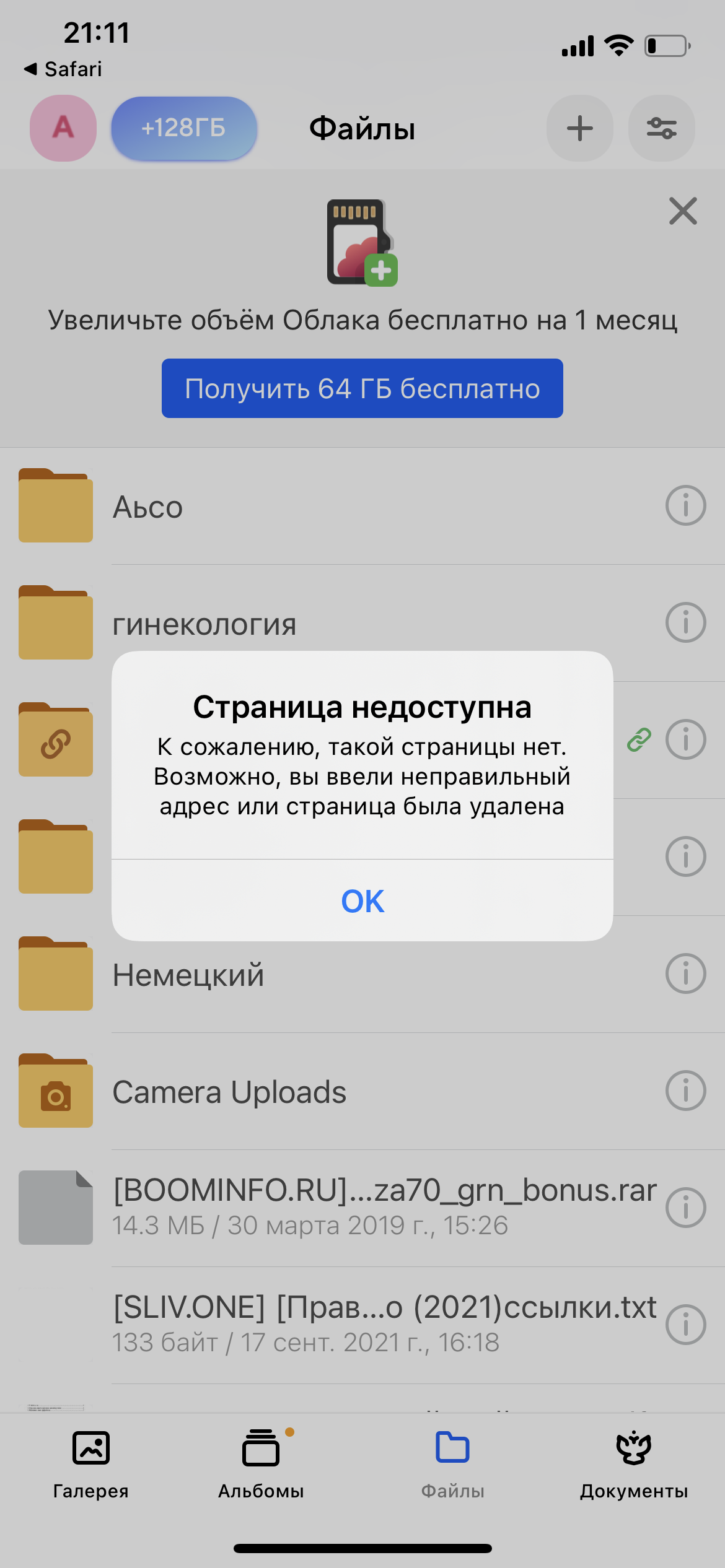Open the SLIV.ONE ссылки.txt file
725x1568 pixels.
coord(362,1325)
